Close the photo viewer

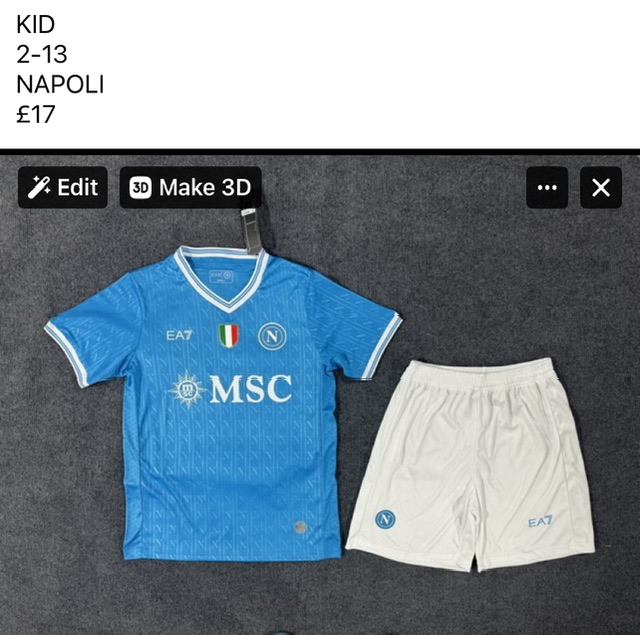[601, 187]
